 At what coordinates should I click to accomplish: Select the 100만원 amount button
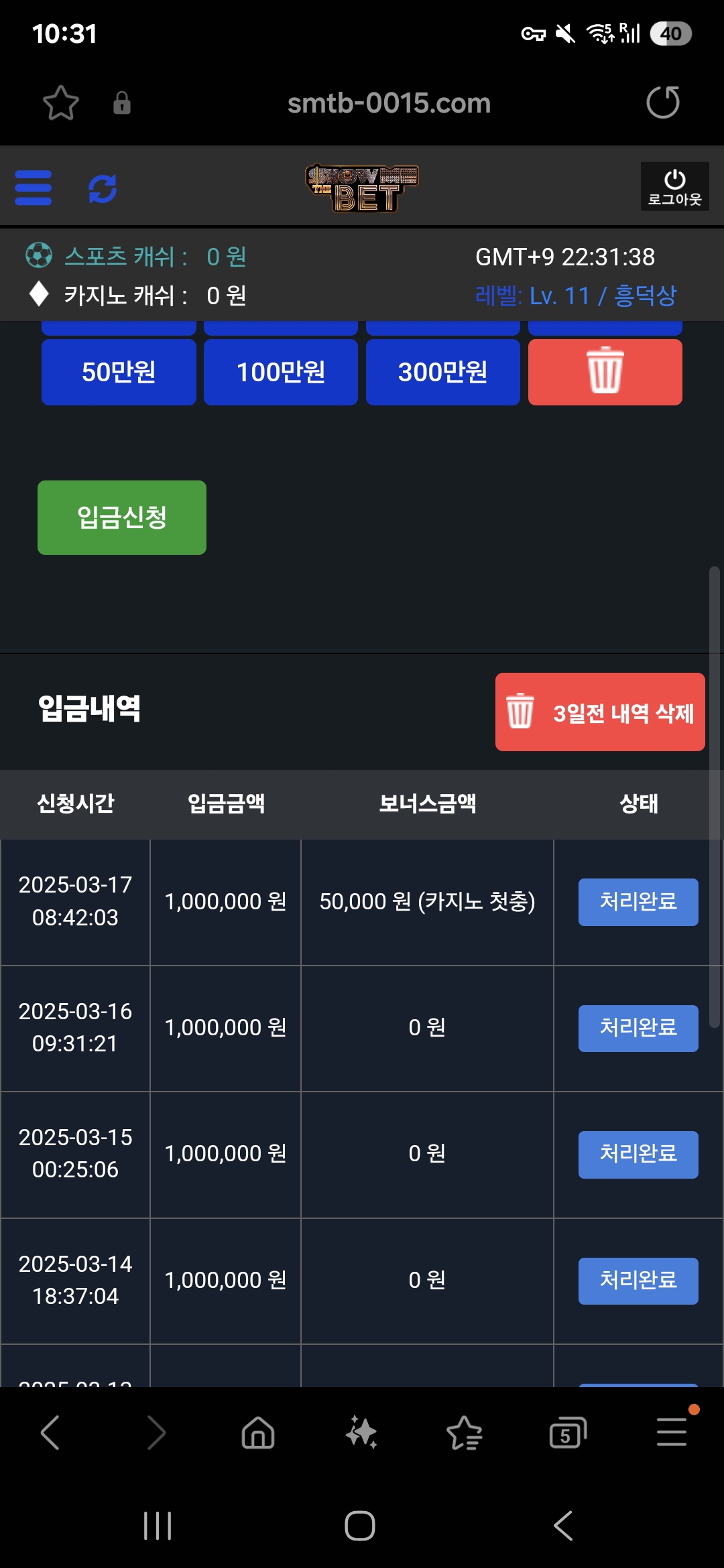coord(281,372)
